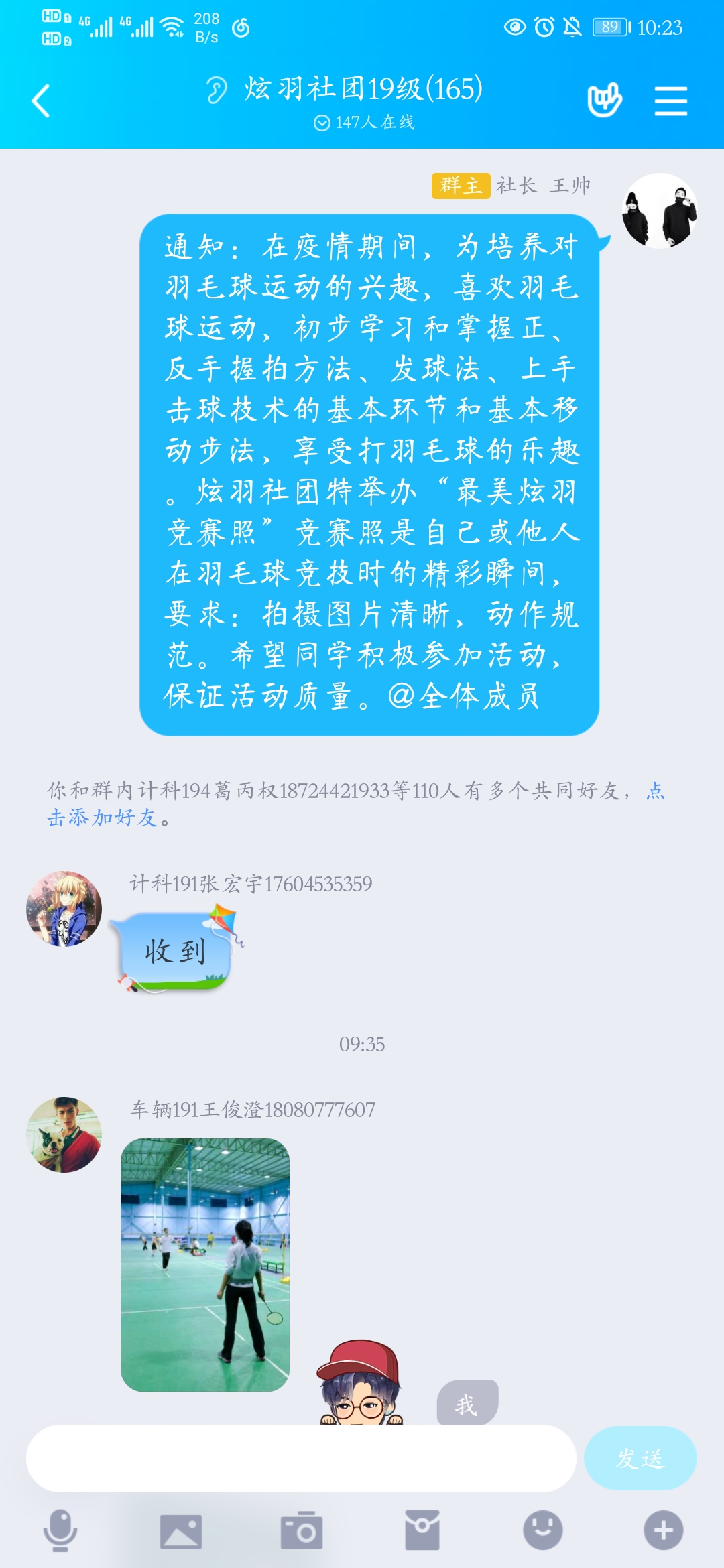Open the photo gallery picker
Image resolution: width=724 pixels, height=1568 pixels.
pos(181,1530)
